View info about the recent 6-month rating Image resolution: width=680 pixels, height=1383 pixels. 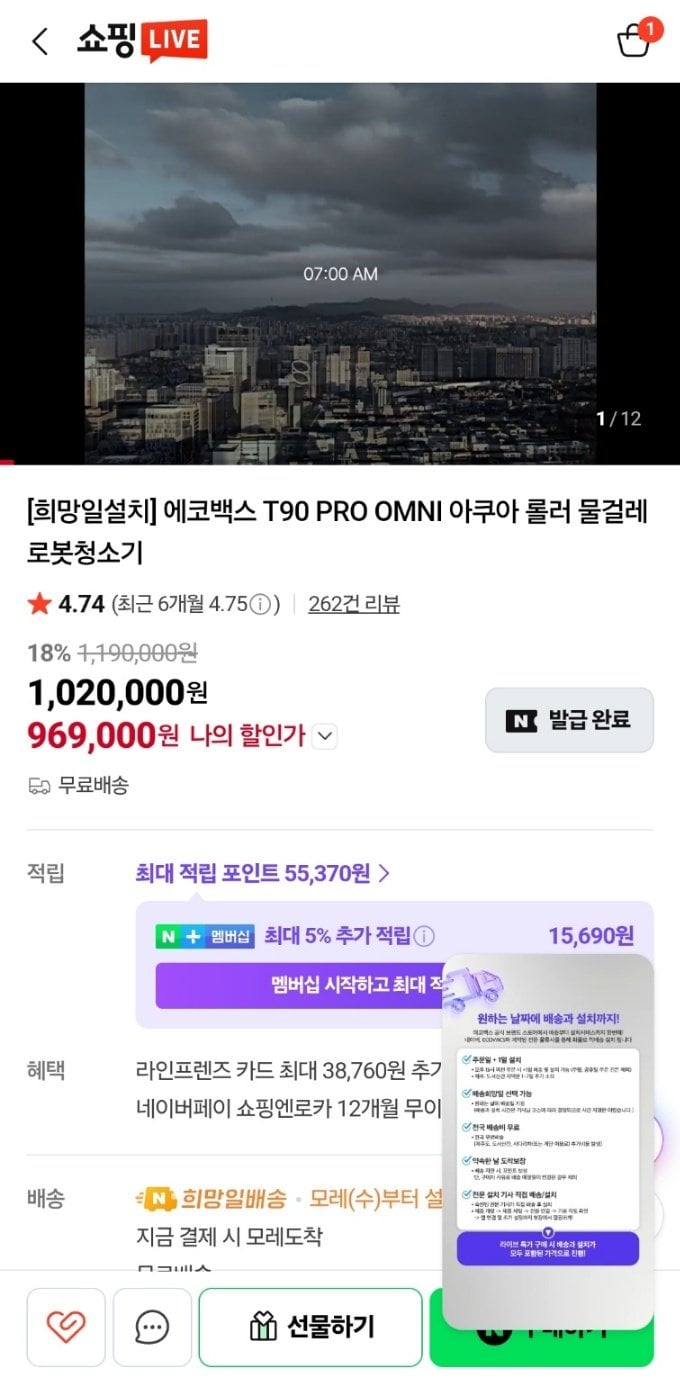tap(260, 605)
